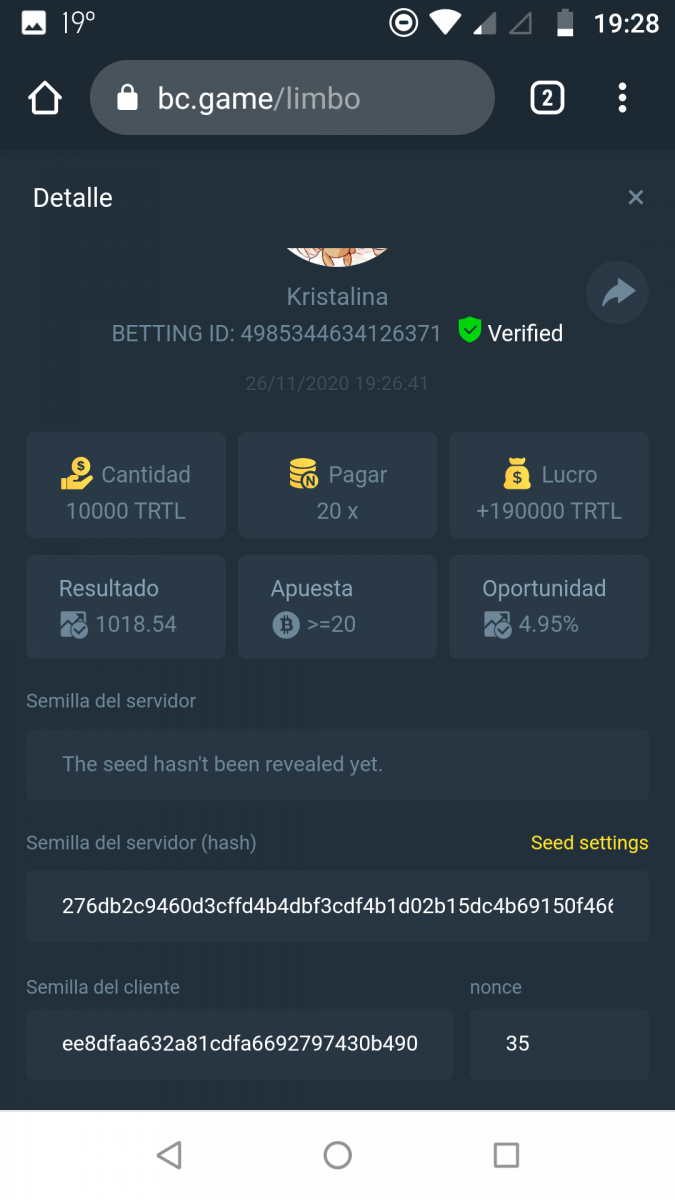This screenshot has width=675, height=1200.
Task: Select the client seed field
Action: click(240, 1044)
